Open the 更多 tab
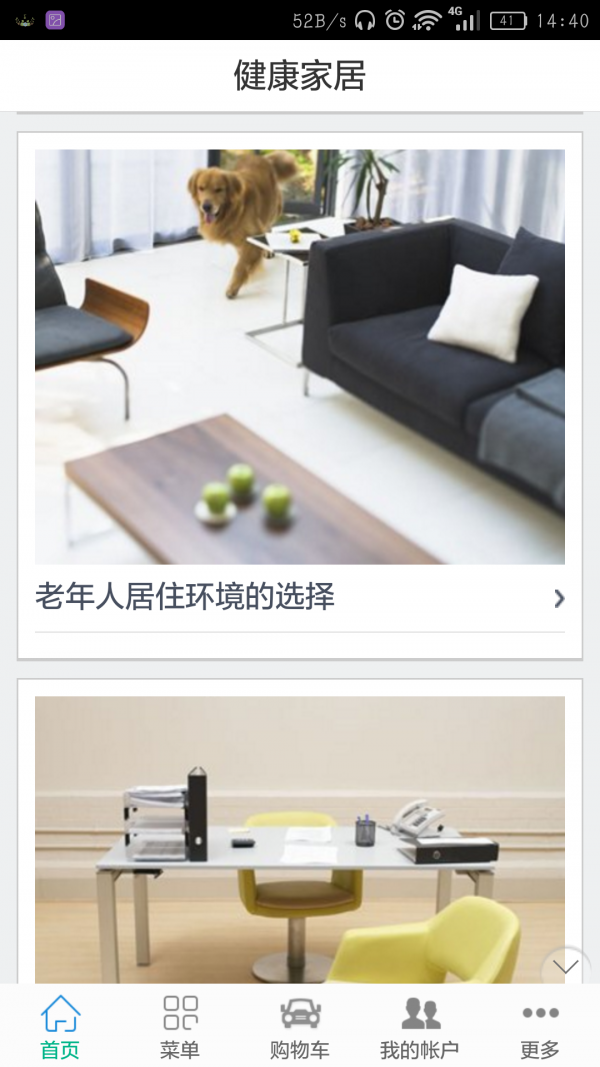Screen dimensions: 600x1067 pyautogui.click(x=540, y=1027)
